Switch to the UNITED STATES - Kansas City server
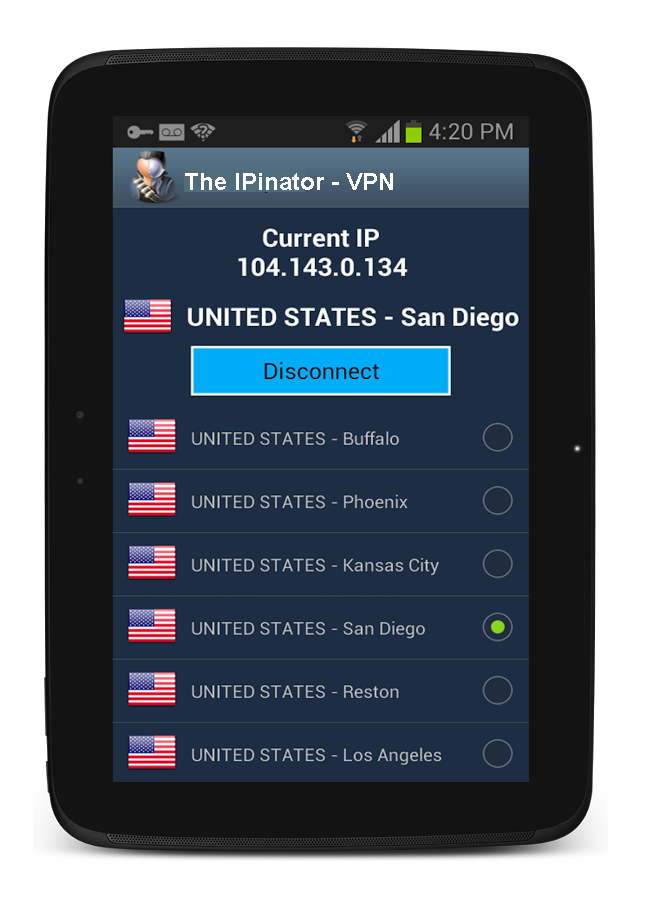The image size is (649, 900). click(x=497, y=564)
